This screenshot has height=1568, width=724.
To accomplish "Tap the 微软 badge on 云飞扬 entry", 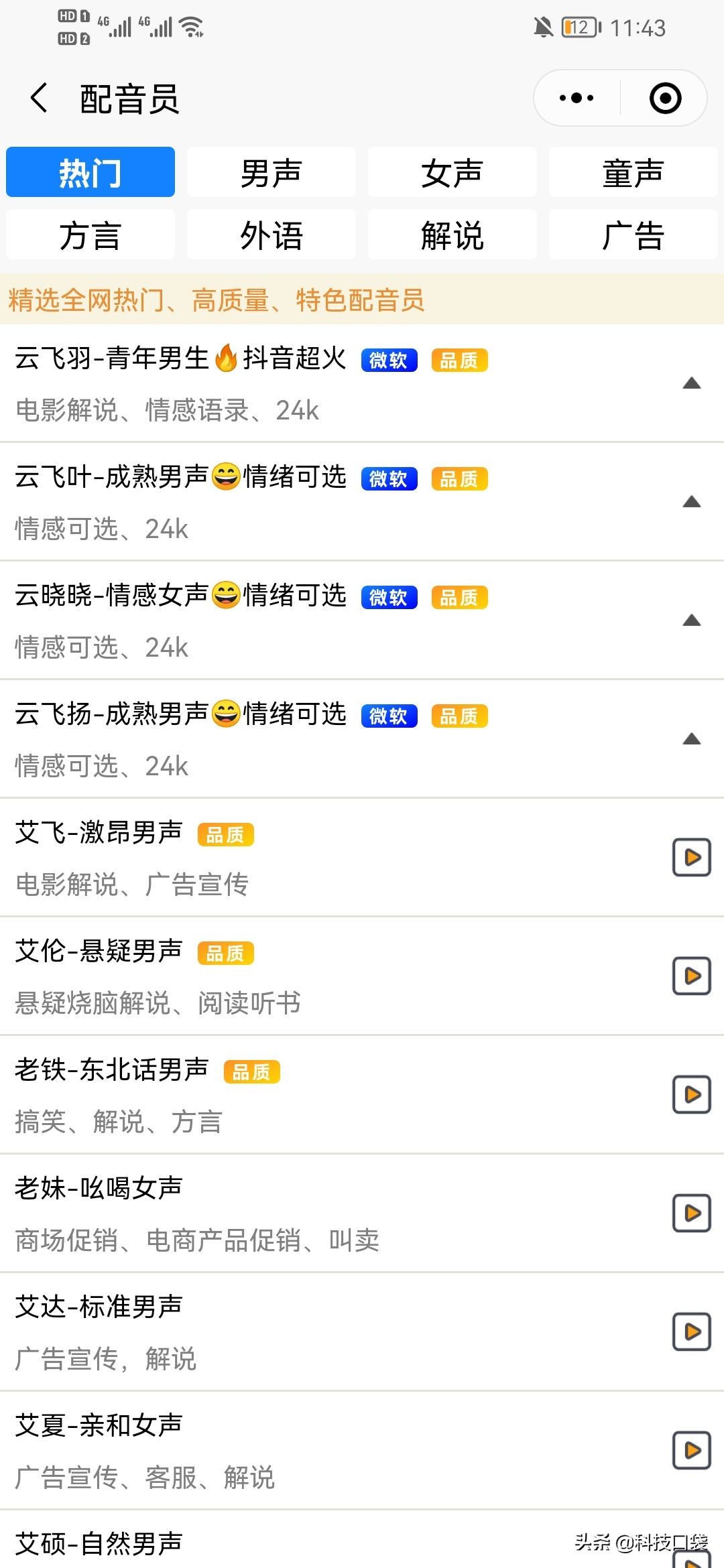I will pos(388,716).
